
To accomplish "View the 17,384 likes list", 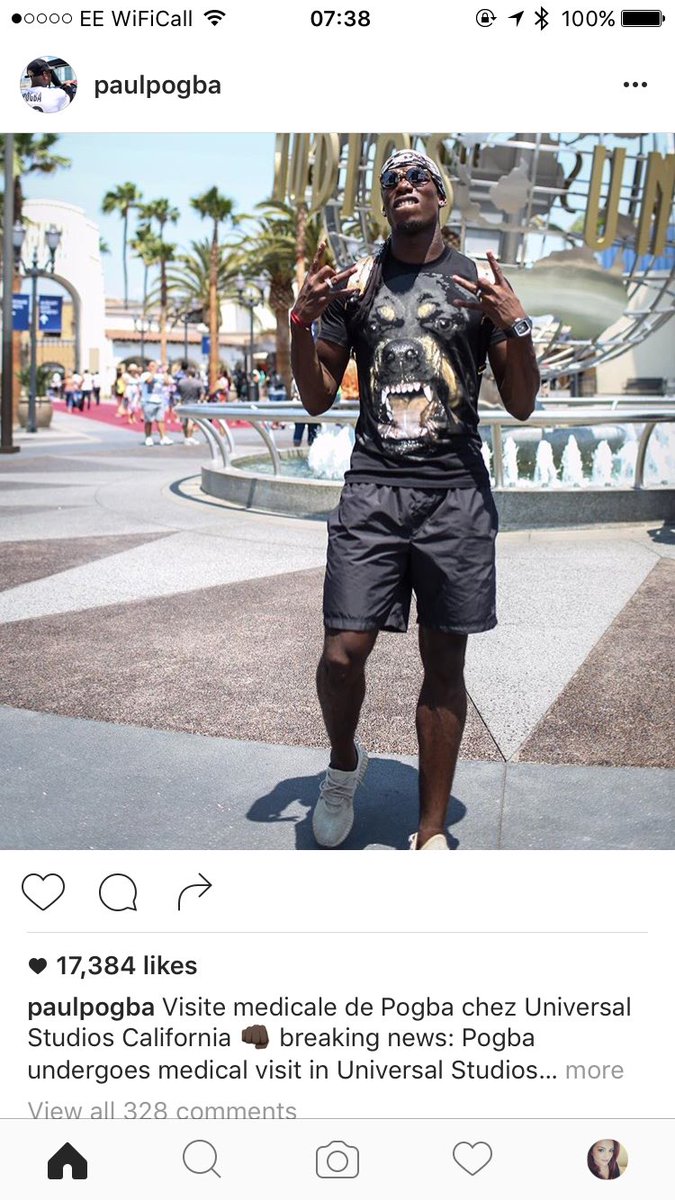I will coord(126,965).
